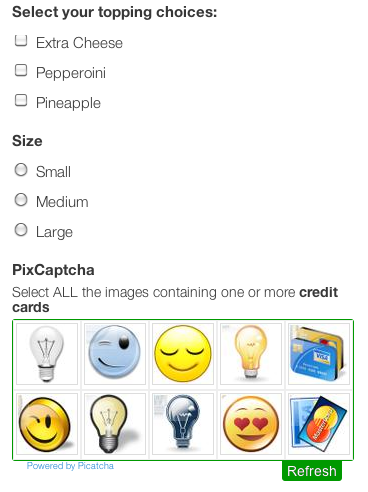This screenshot has height=492, width=368.
Task: Tap the blue winking face image
Action: click(x=115, y=354)
